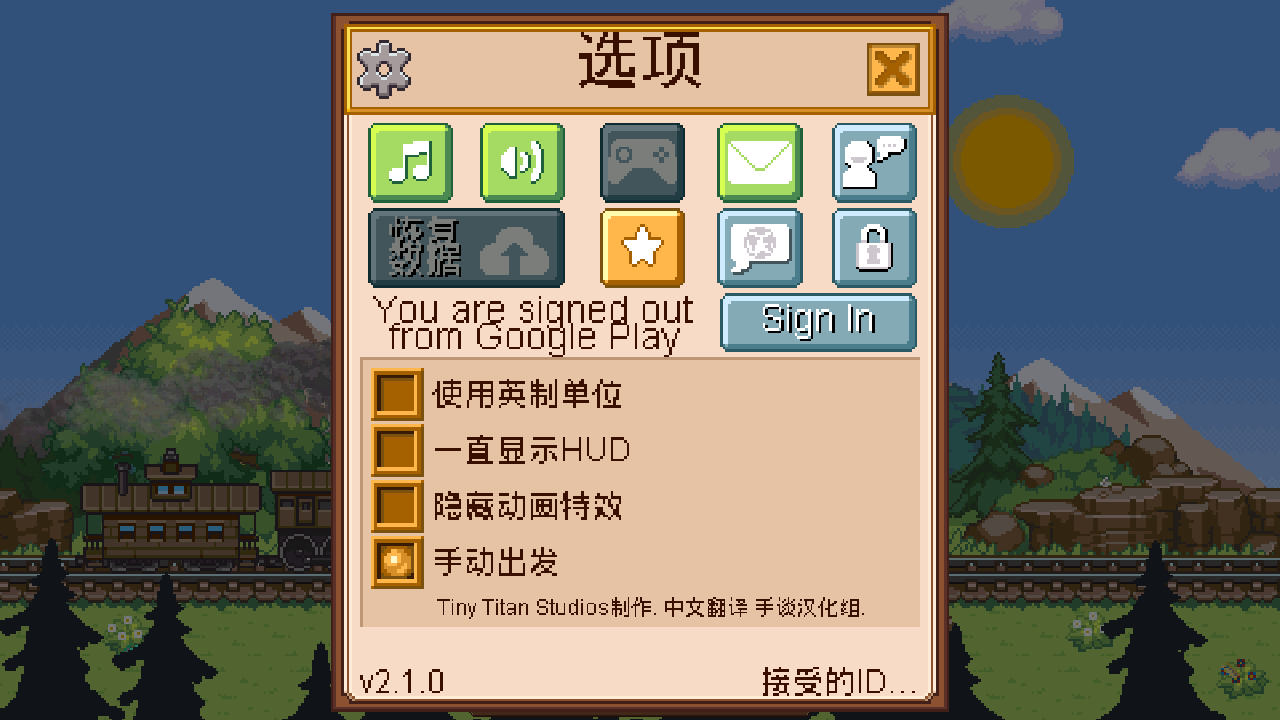Viewport: 1280px width, 720px height.
Task: Tap the person with speech bubble icon
Action: click(x=874, y=162)
